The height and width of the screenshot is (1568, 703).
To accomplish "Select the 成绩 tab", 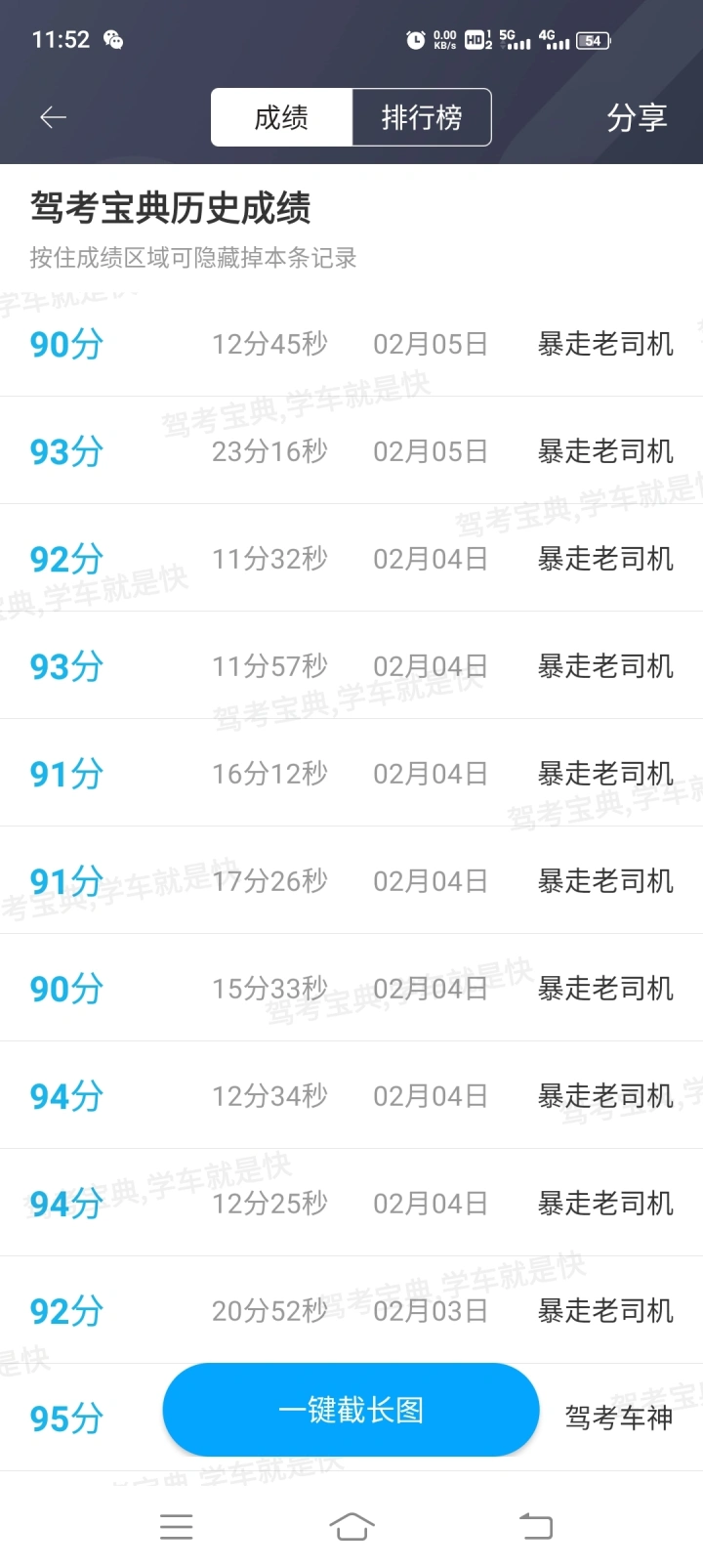I will pyautogui.click(x=281, y=117).
